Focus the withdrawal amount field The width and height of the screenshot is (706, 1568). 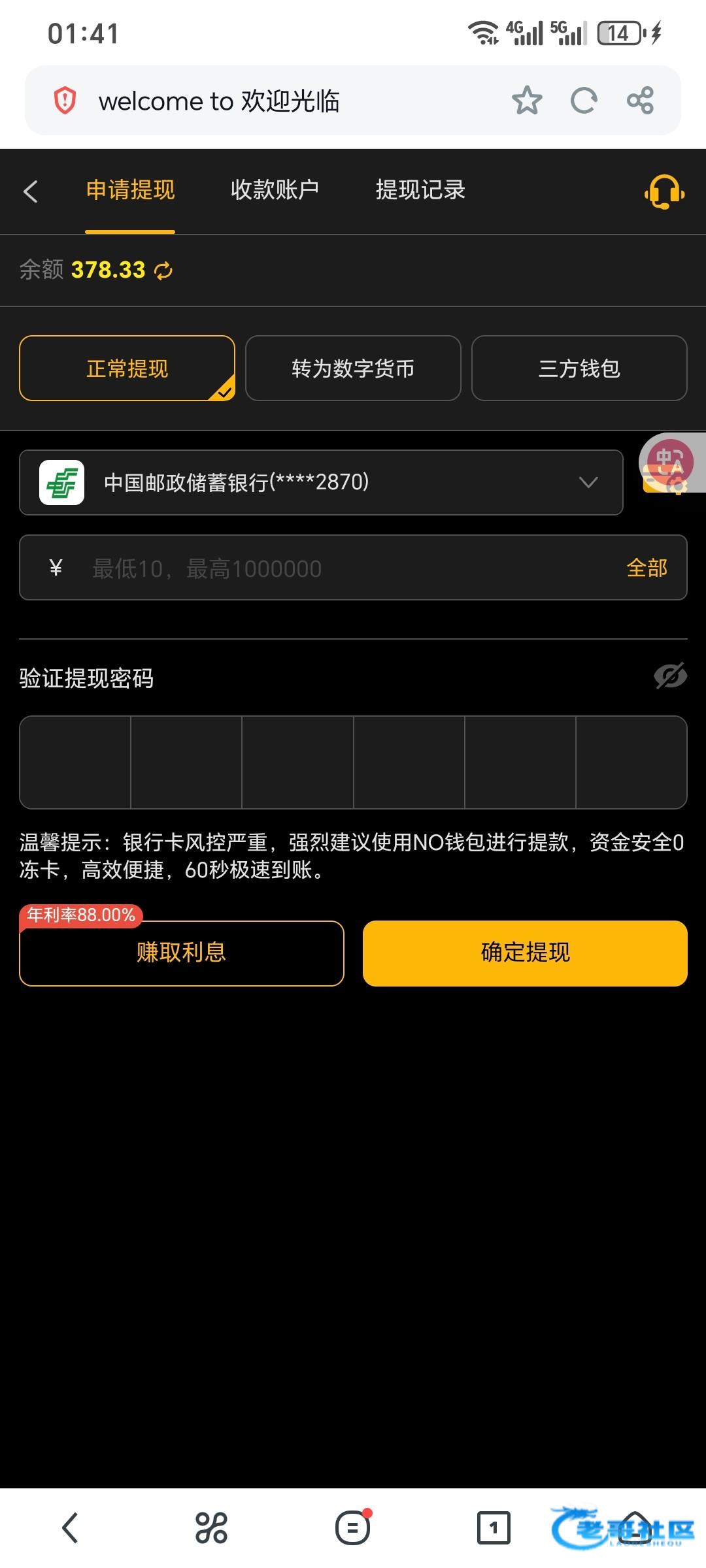click(353, 568)
